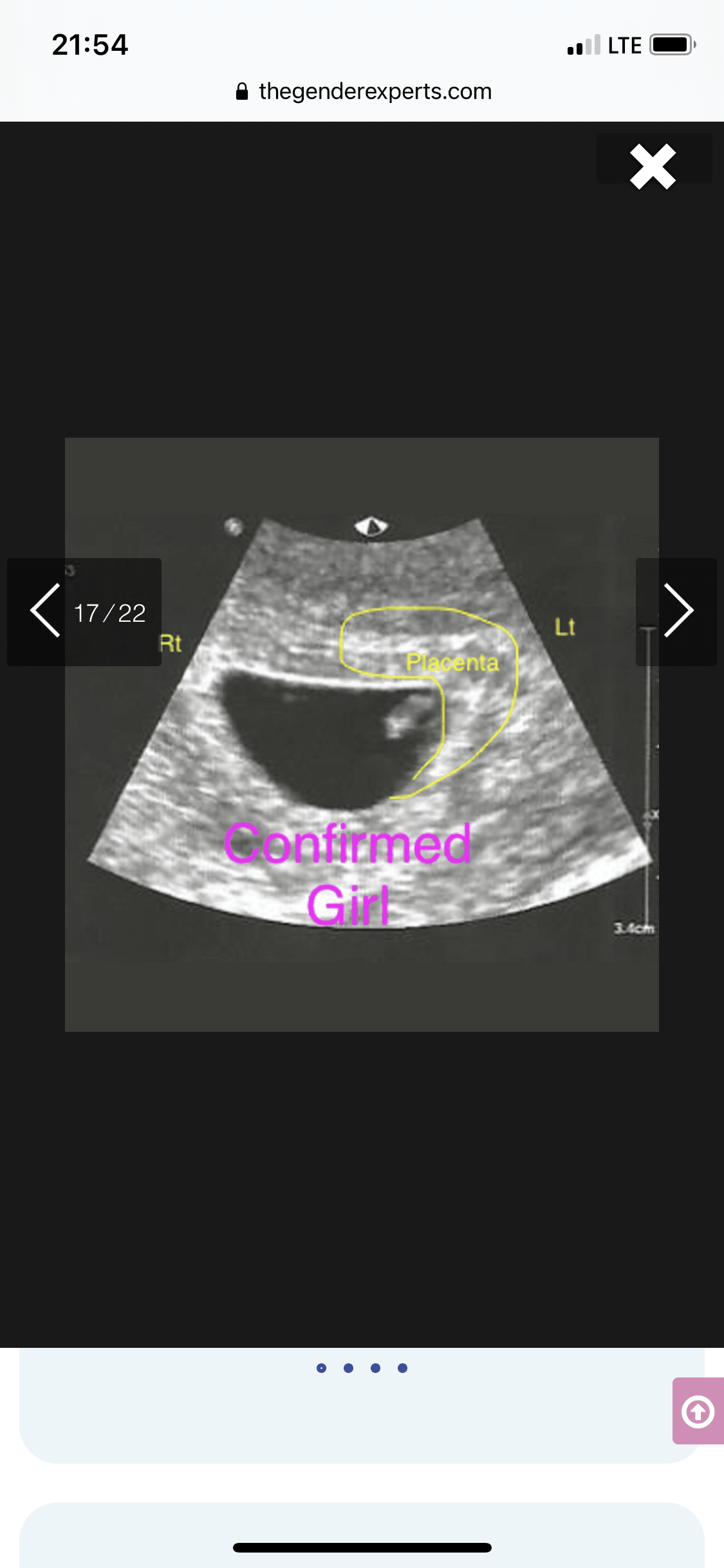Tap thegenderexperts.com address bar
Screen dimensions: 724x1568
point(362,91)
